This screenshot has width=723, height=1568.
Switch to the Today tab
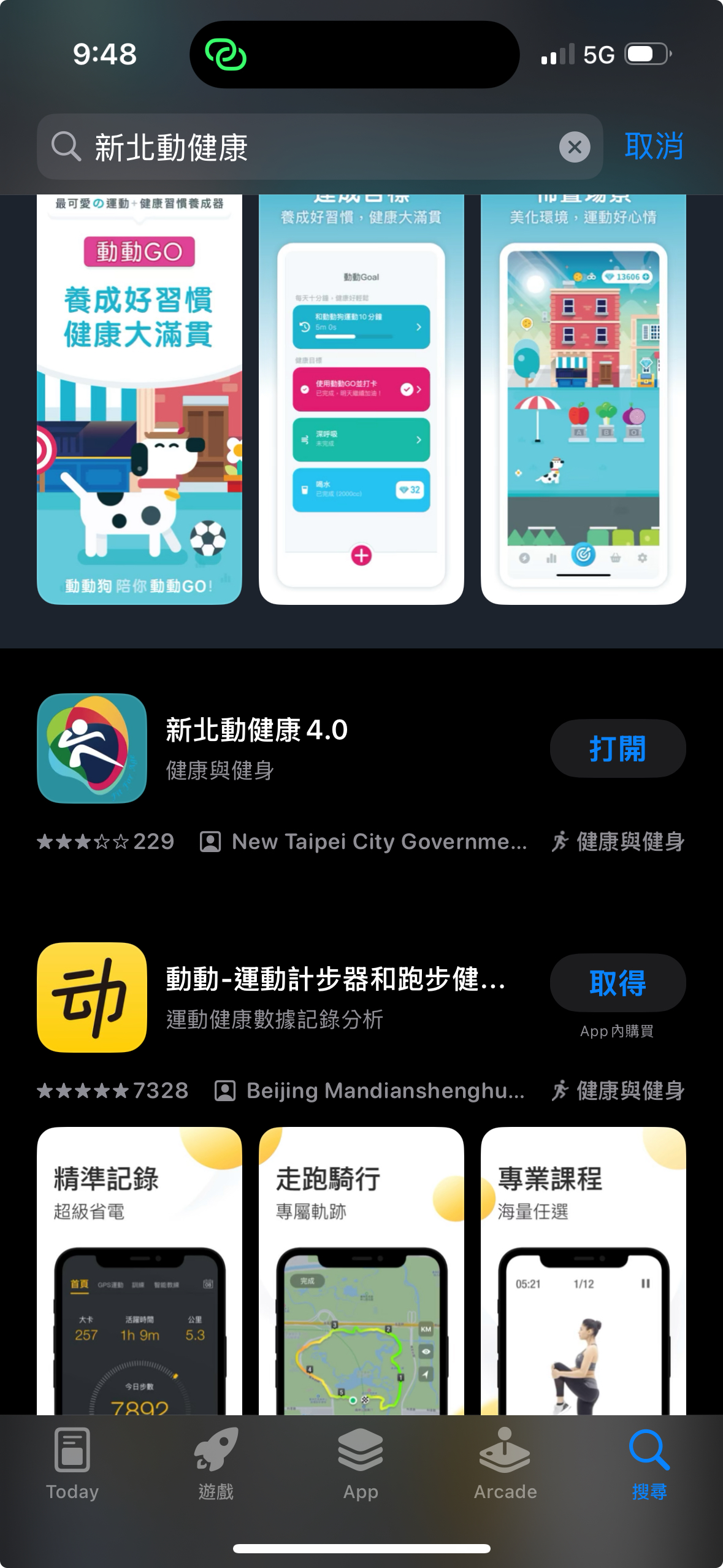(72, 1464)
